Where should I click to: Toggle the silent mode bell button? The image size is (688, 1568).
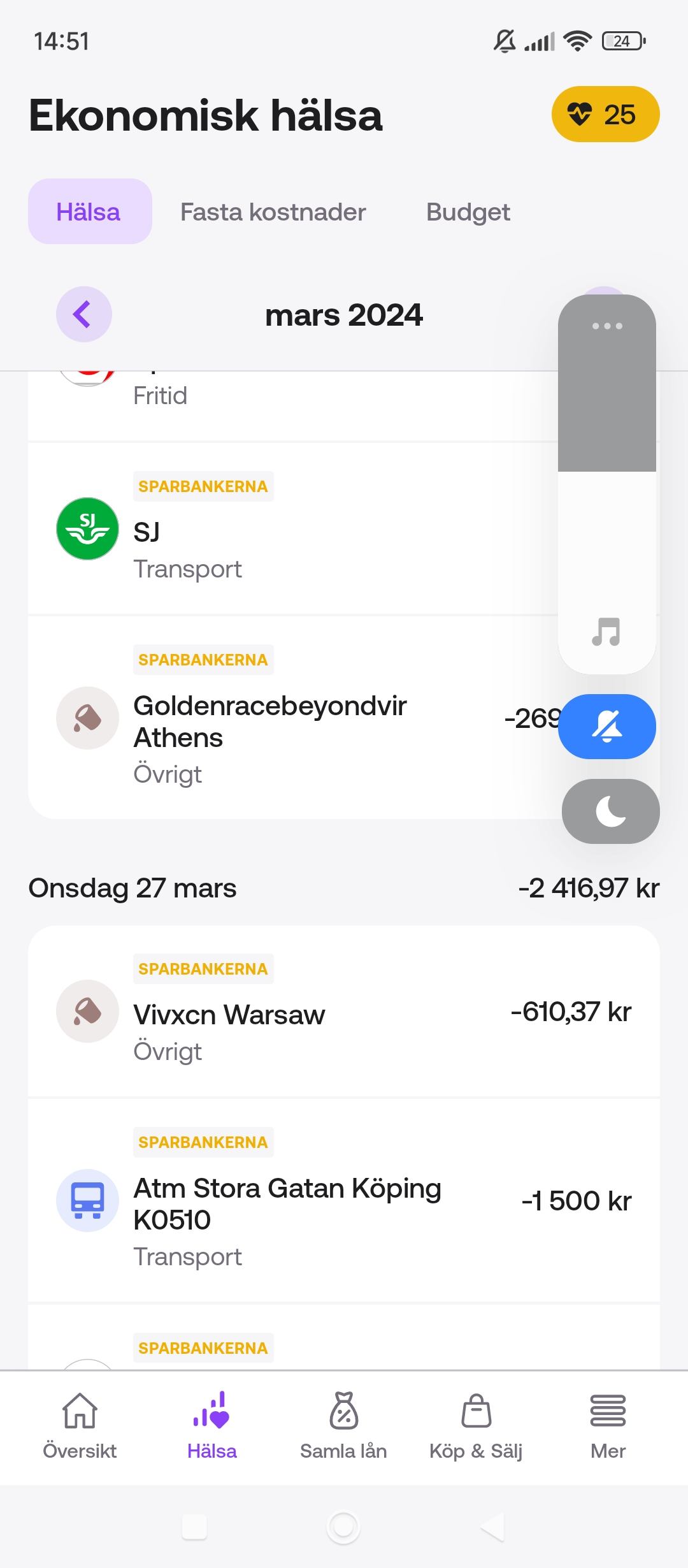(x=607, y=727)
